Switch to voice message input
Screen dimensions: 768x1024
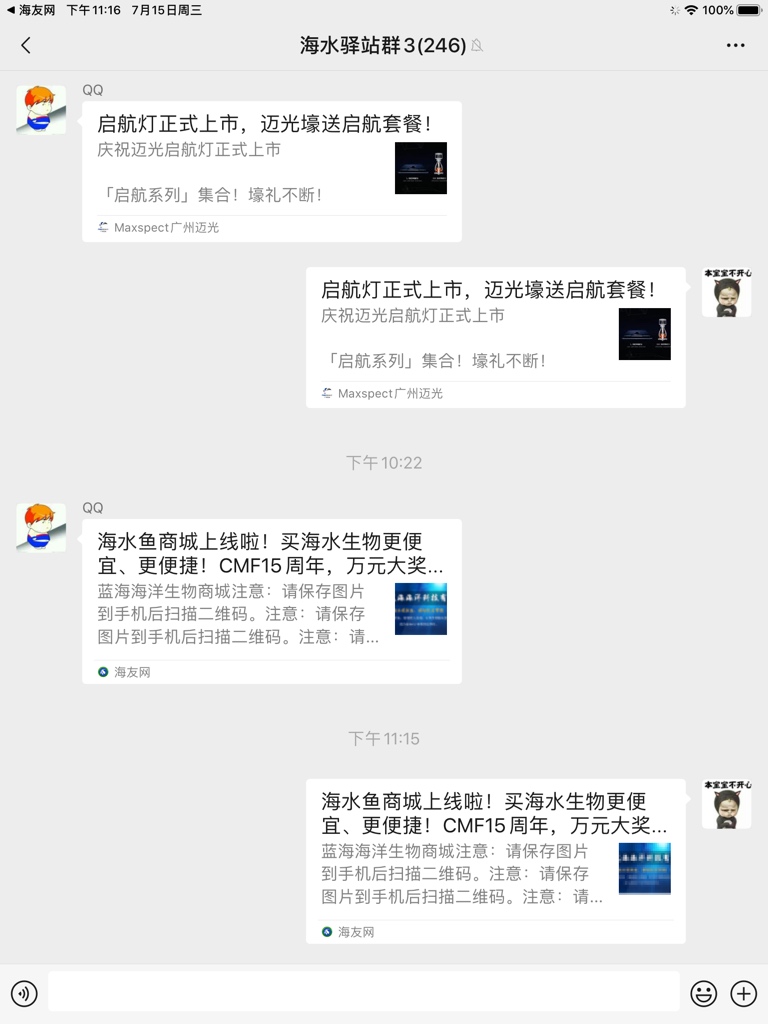(24, 993)
